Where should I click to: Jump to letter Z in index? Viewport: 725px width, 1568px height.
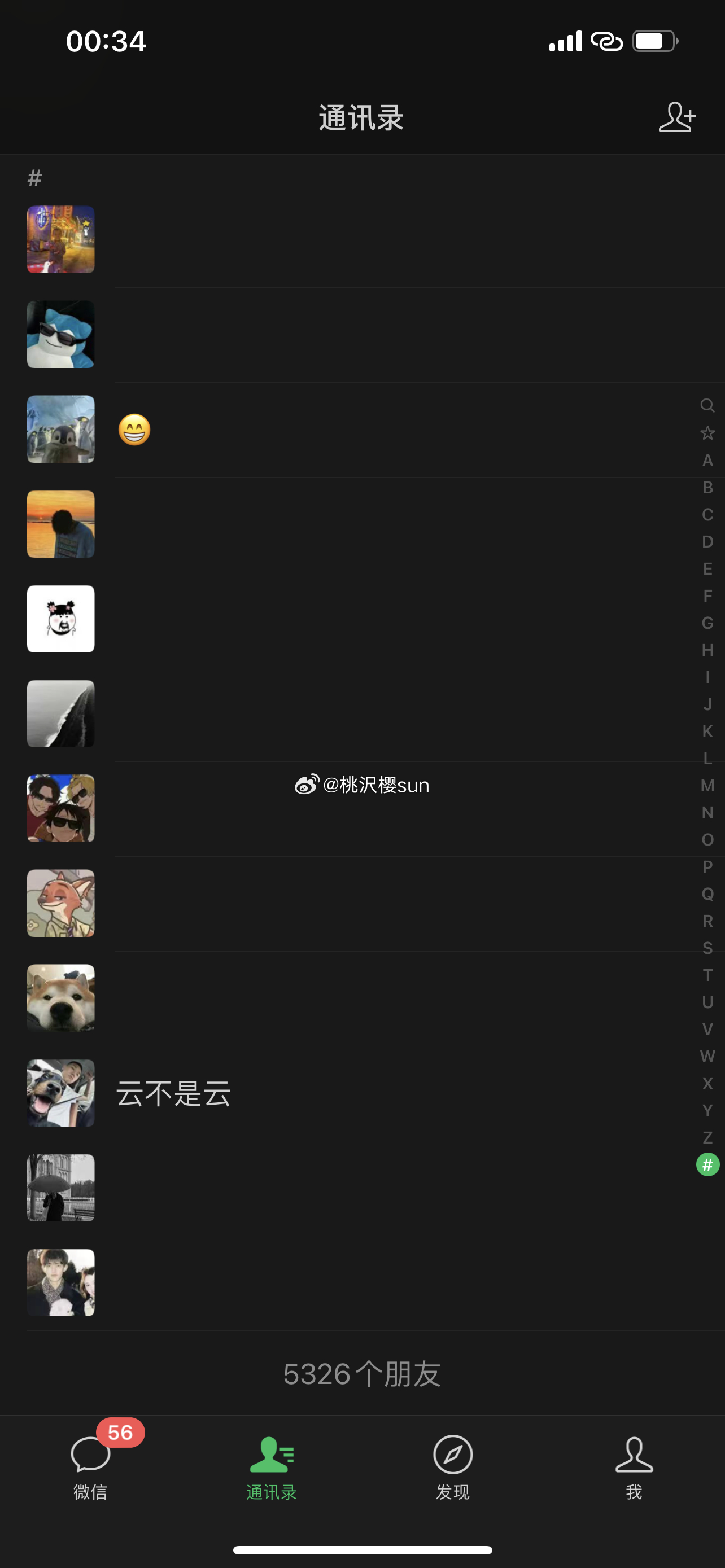pos(707,1137)
